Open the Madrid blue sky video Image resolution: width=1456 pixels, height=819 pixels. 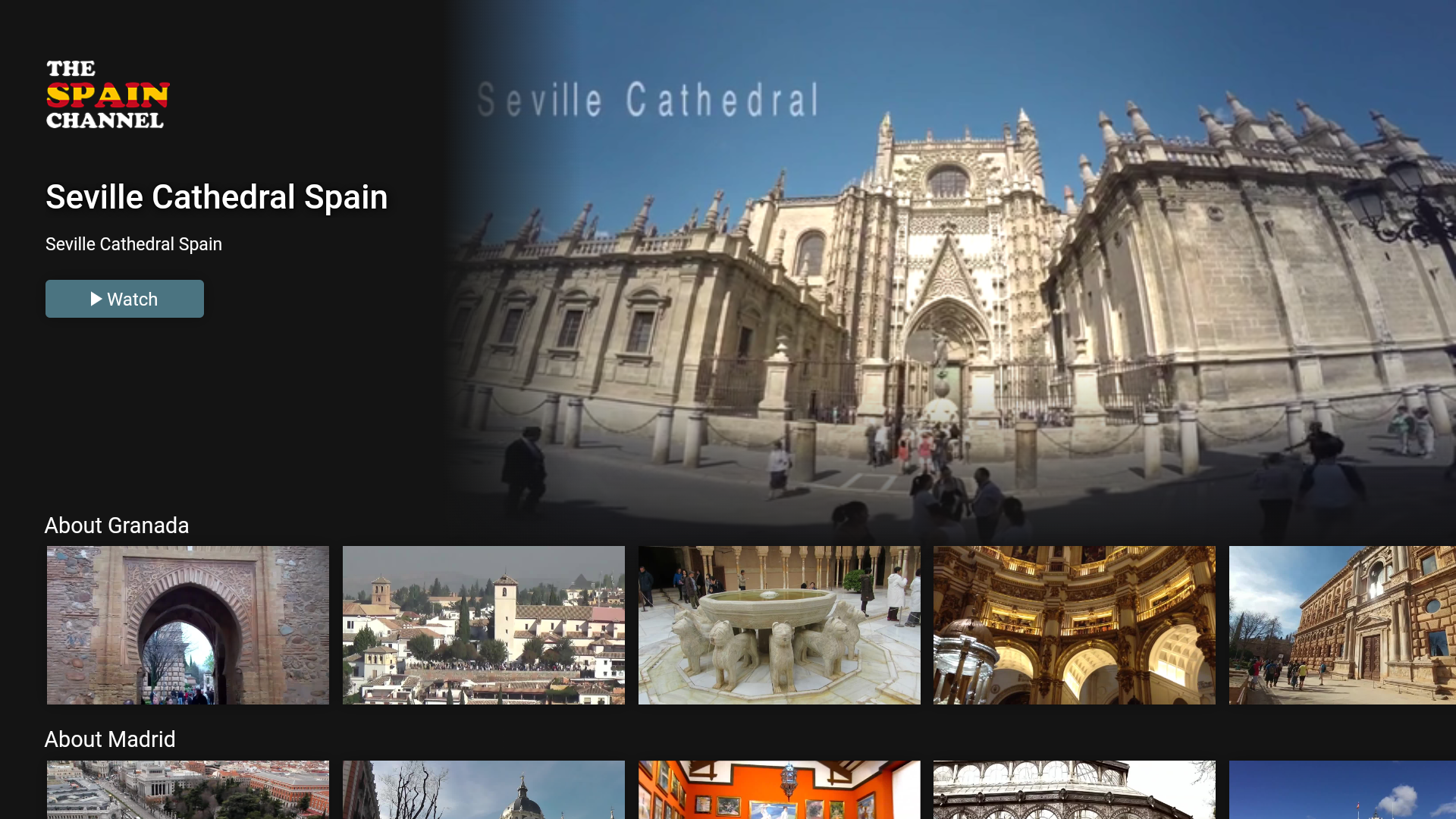[x=1342, y=789]
